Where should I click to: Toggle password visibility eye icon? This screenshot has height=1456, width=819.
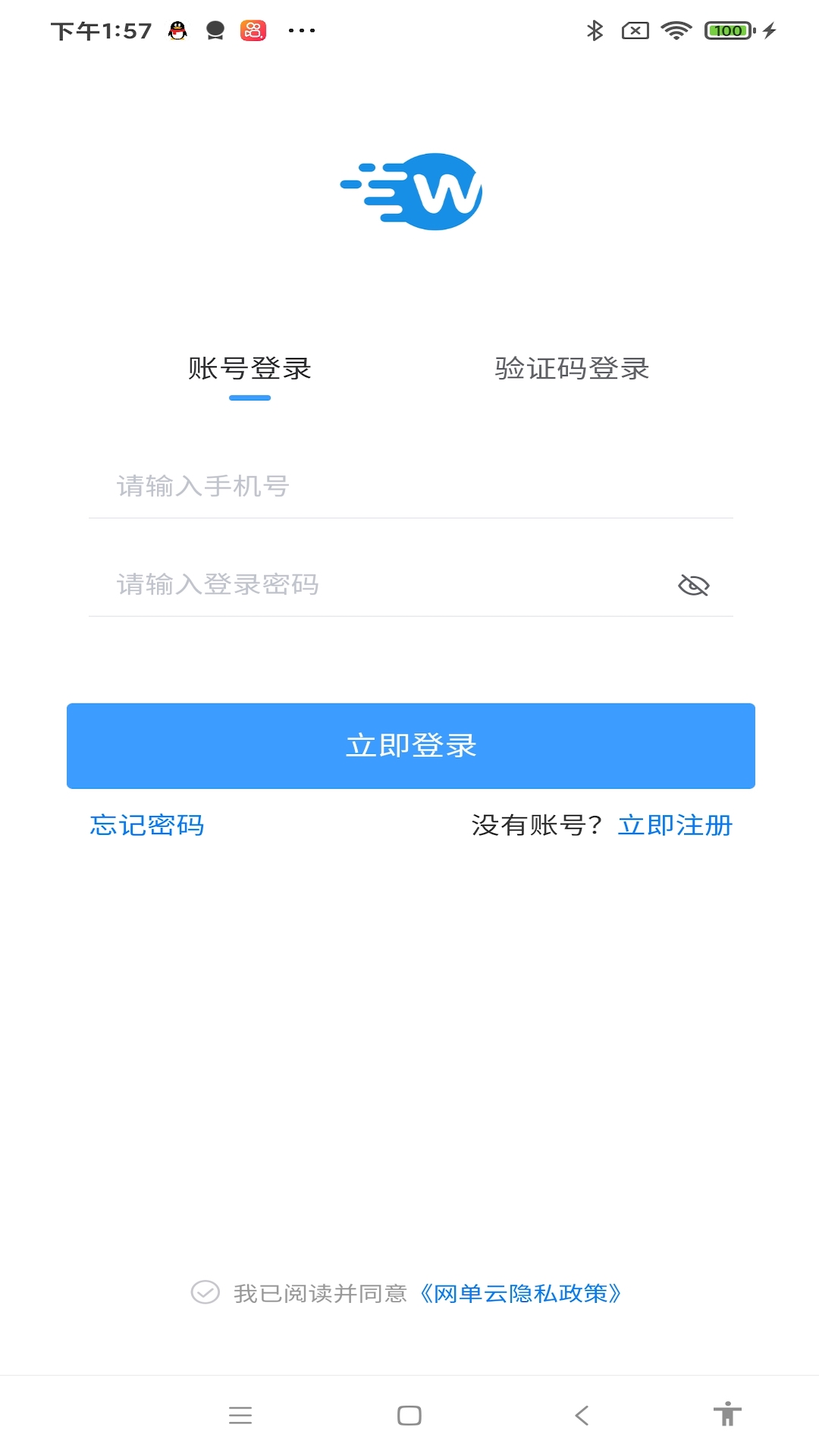pos(693,585)
